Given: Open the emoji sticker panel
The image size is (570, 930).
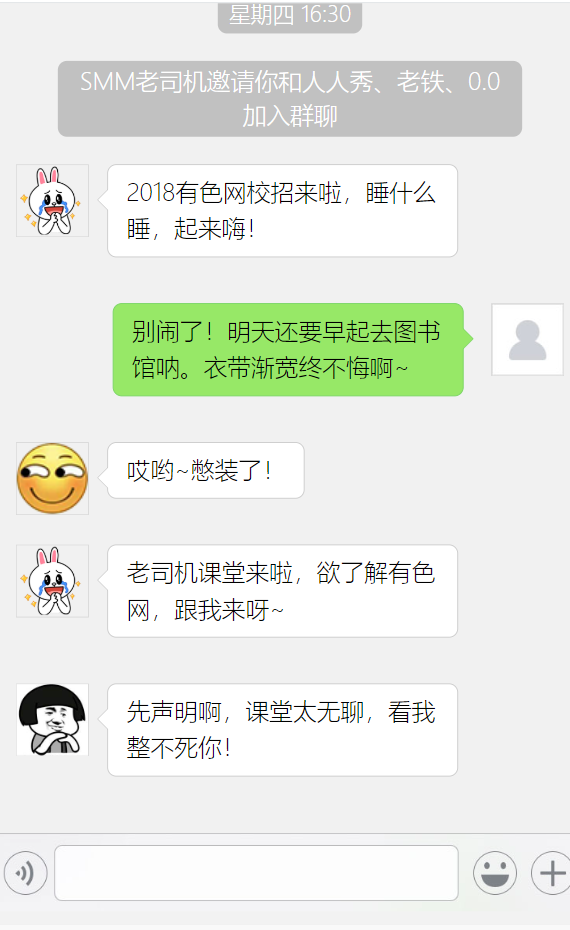Looking at the screenshot, I should coord(495,873).
